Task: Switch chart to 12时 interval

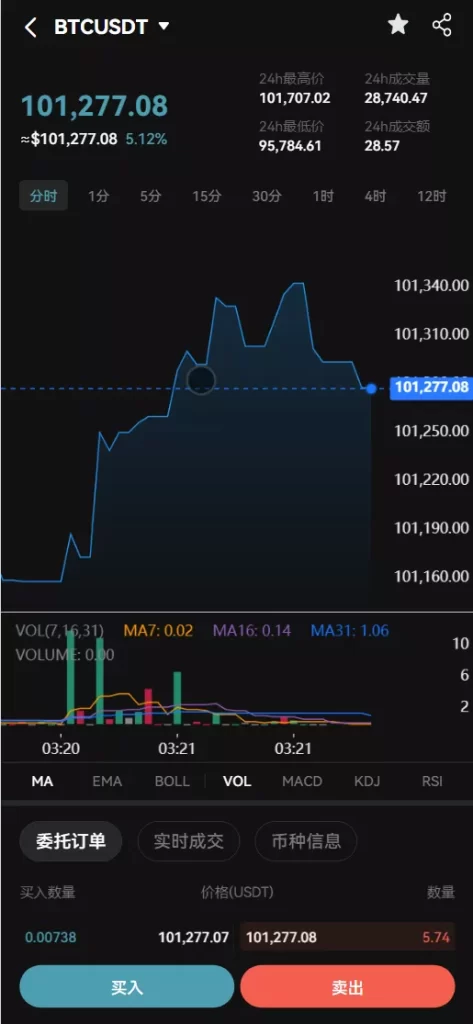Action: 432,196
